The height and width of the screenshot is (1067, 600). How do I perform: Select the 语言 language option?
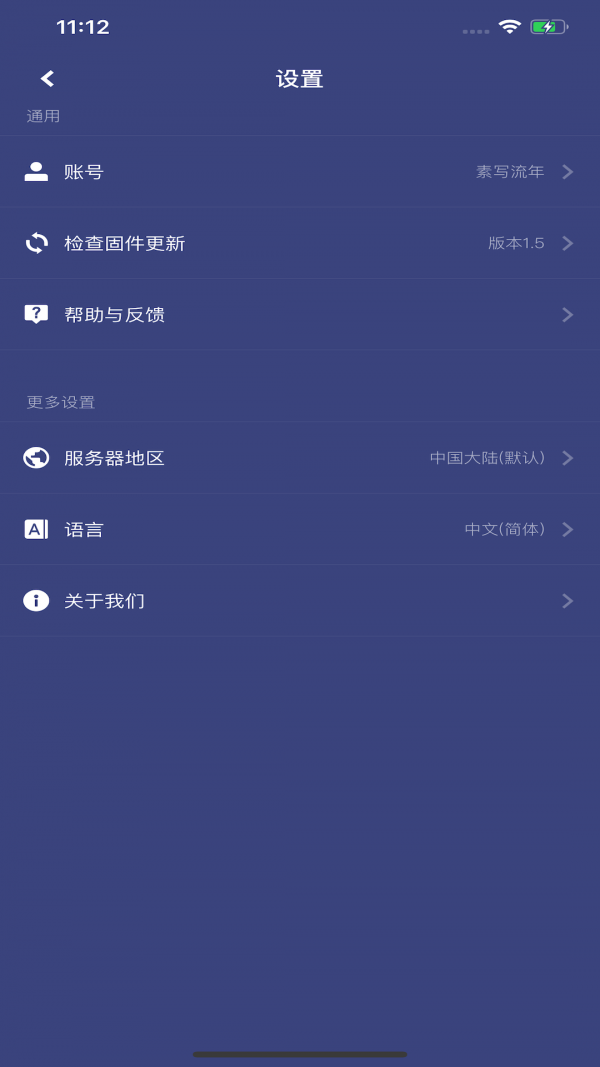point(300,529)
